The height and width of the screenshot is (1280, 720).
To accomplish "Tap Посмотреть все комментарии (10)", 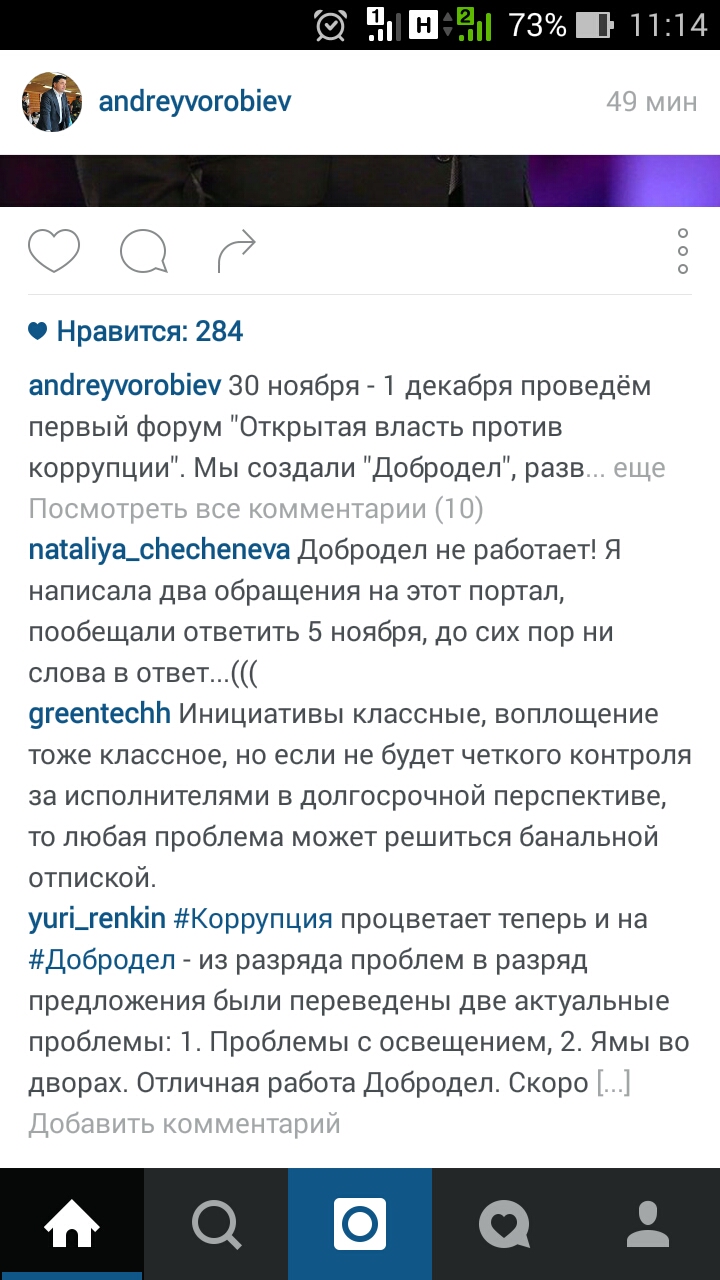I will [256, 509].
